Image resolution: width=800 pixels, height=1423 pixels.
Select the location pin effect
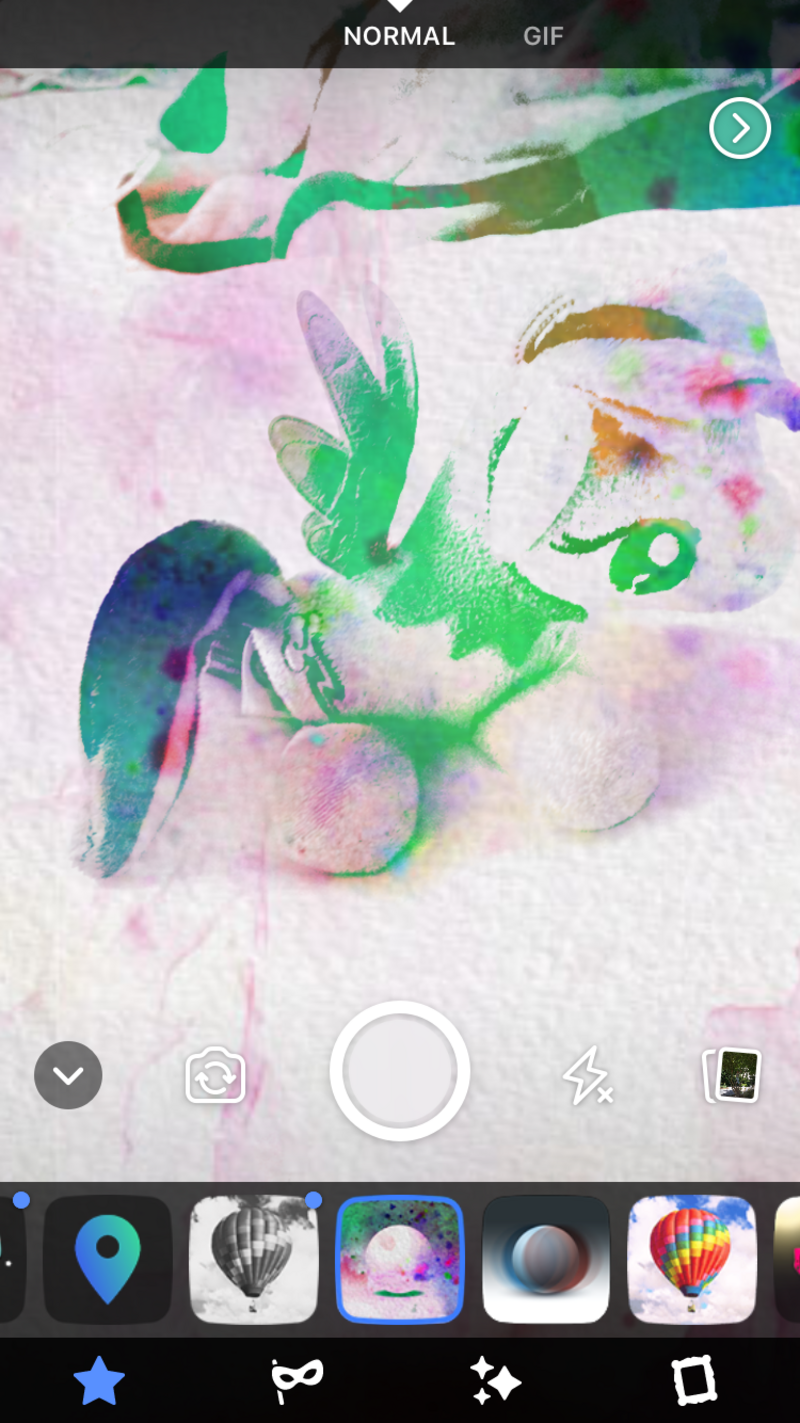108,1259
